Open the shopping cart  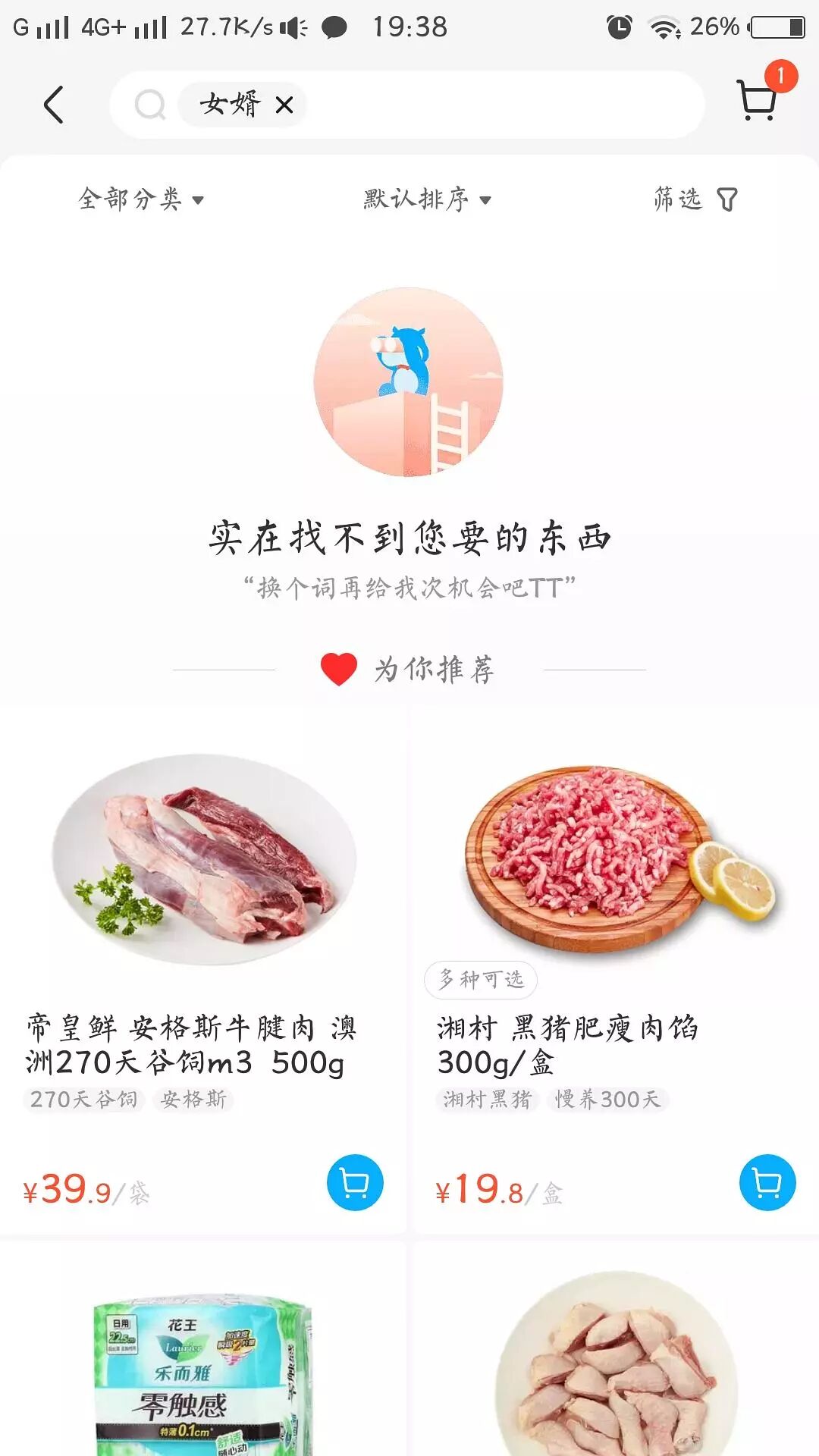pos(758,101)
